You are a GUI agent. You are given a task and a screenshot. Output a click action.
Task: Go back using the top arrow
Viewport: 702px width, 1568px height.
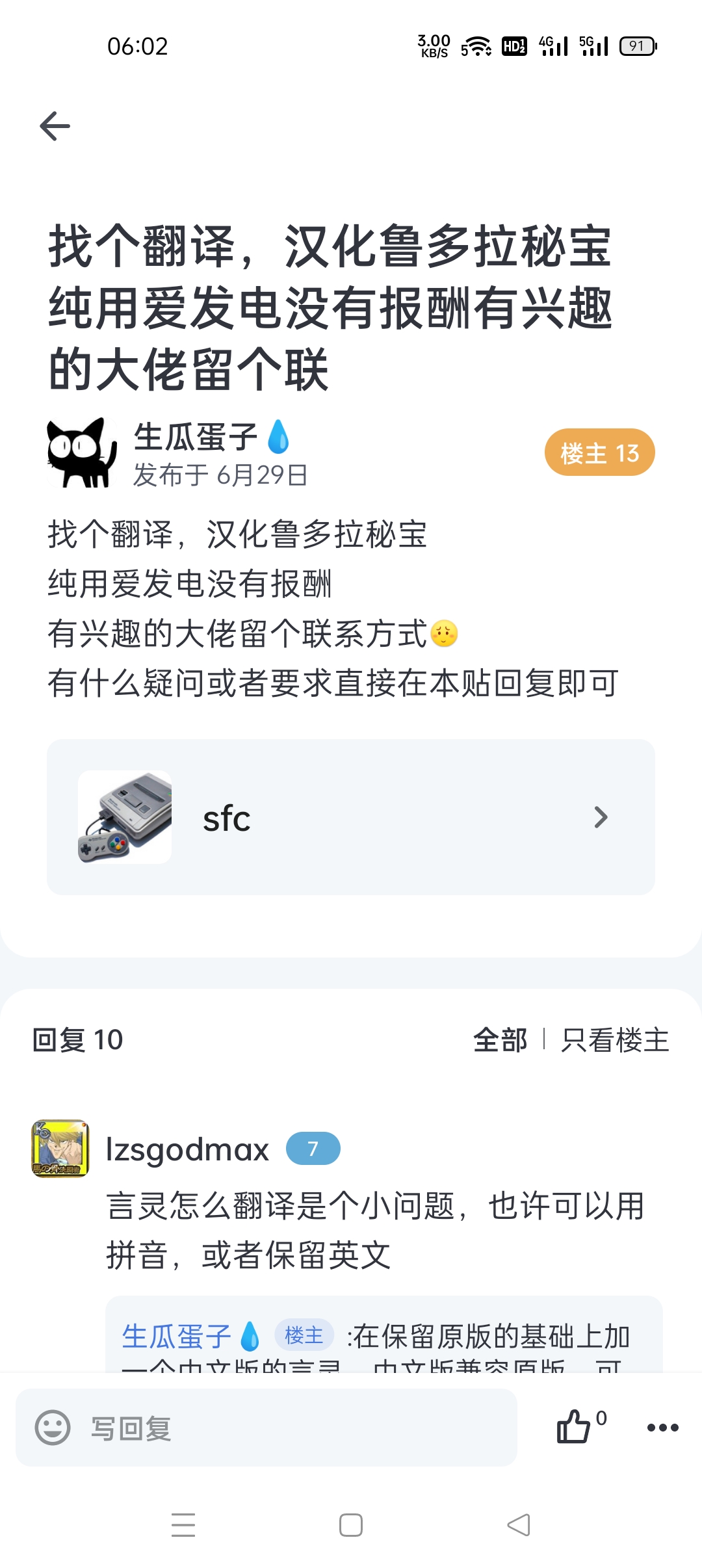(x=55, y=126)
